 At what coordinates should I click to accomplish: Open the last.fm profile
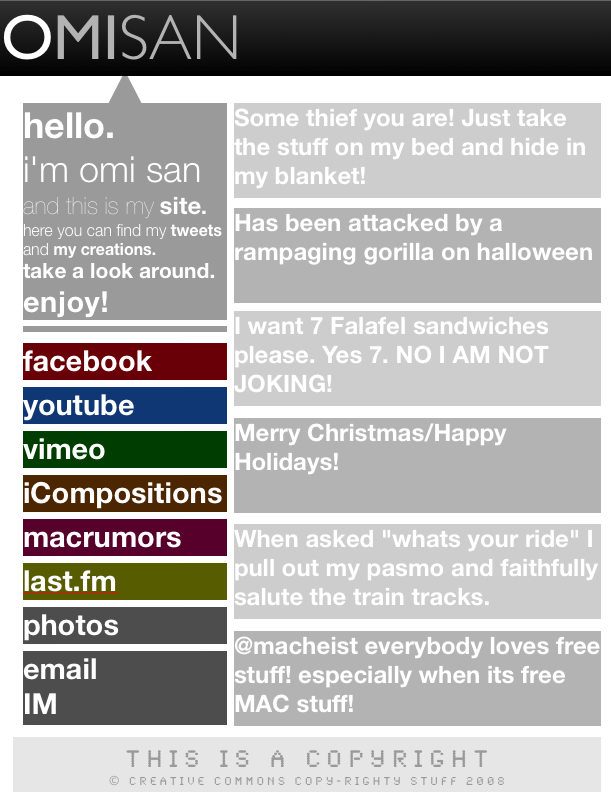point(70,582)
